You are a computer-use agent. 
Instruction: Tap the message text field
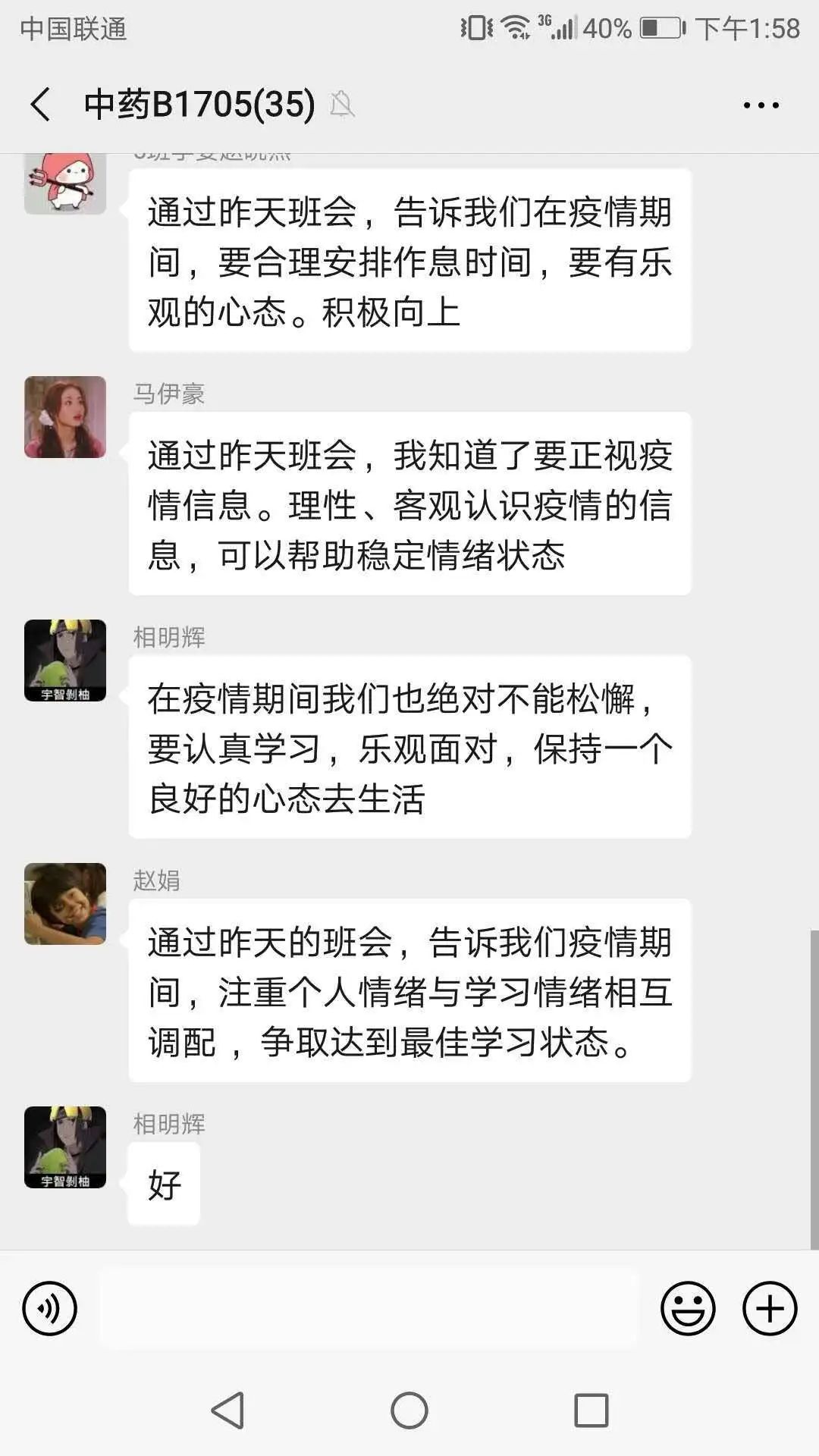[x=369, y=1308]
